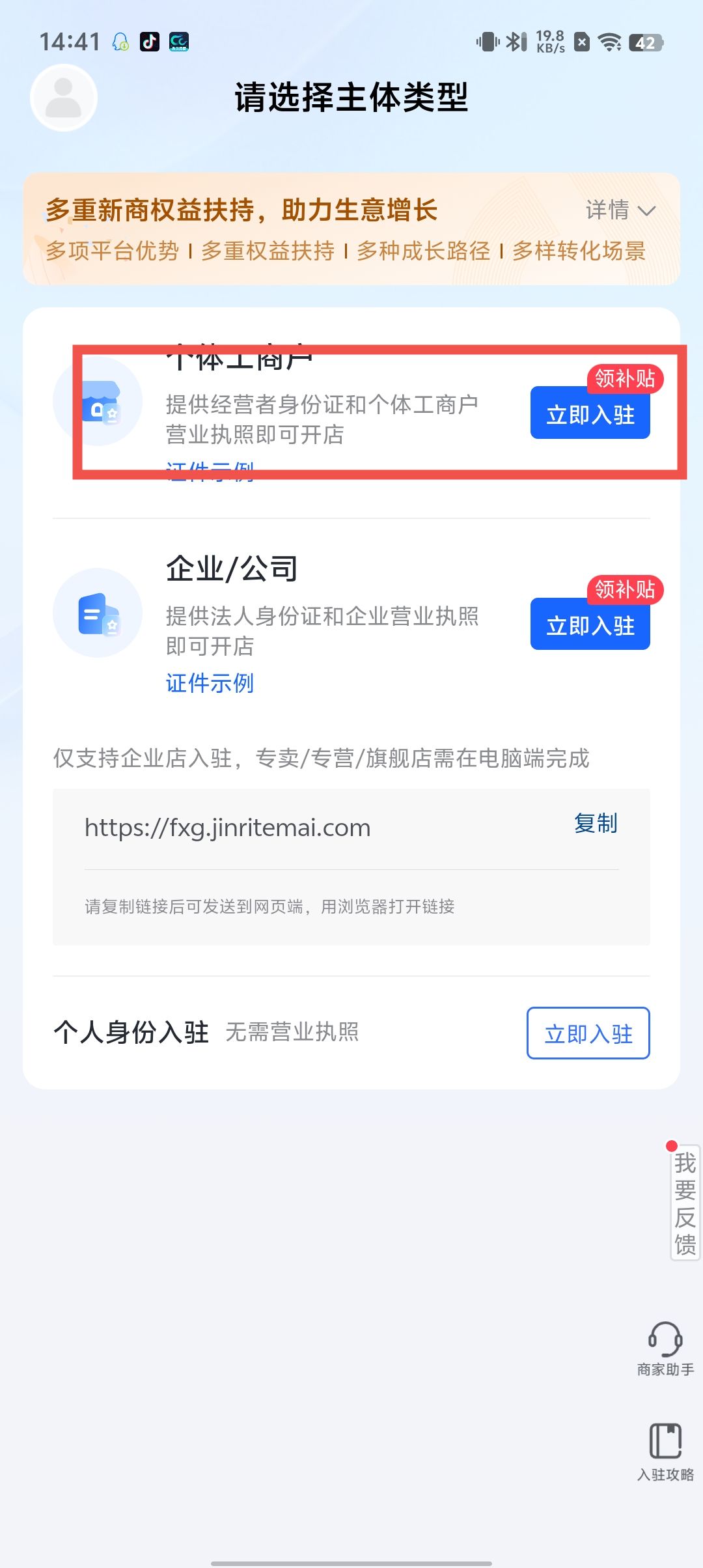View 证件示例 under 企业/公司
This screenshot has width=703, height=1568.
tap(210, 683)
